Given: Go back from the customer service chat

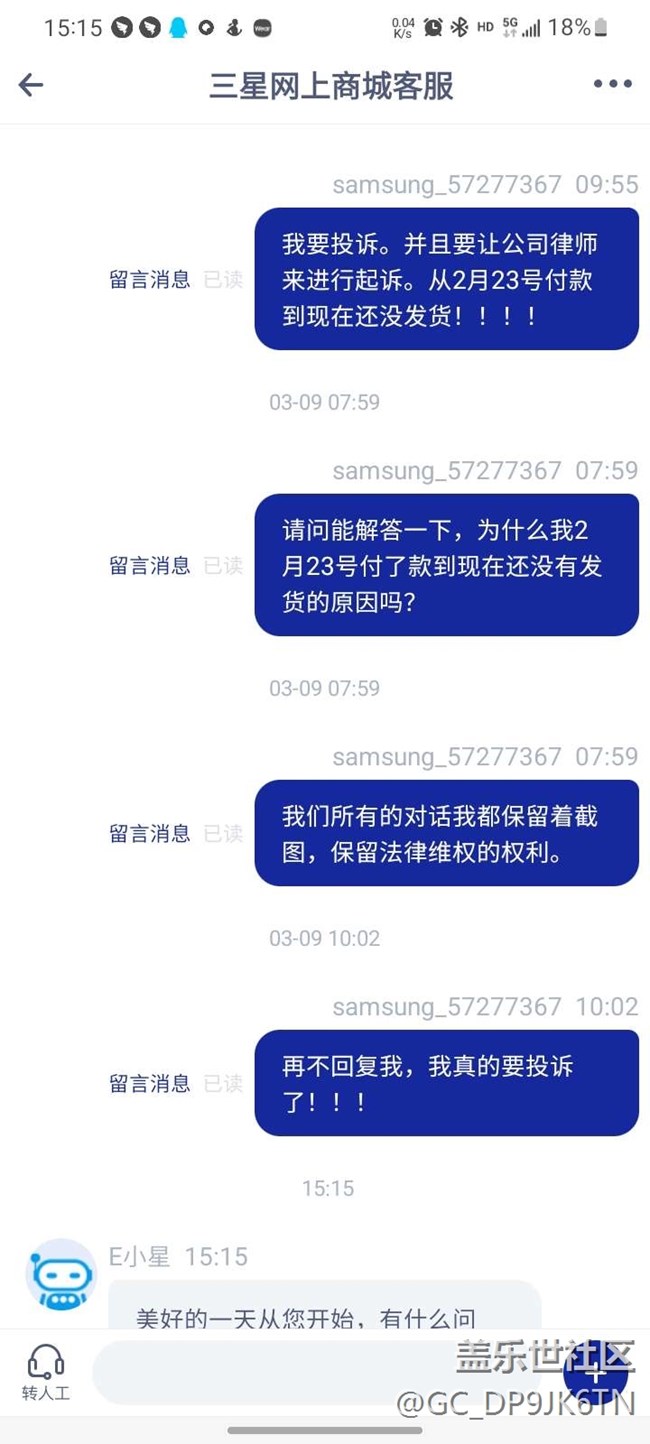Looking at the screenshot, I should (31, 85).
